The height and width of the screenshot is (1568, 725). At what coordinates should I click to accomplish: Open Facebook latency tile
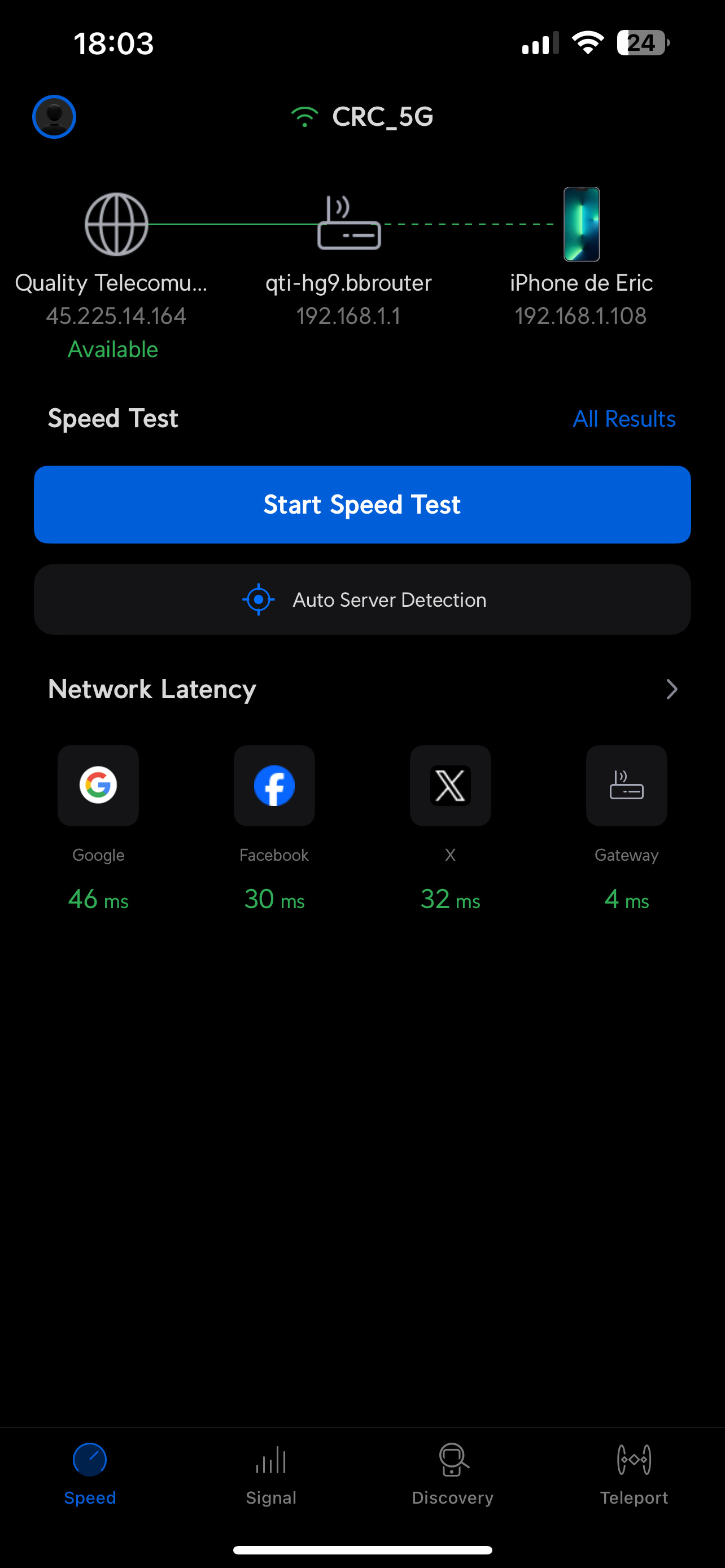[x=274, y=785]
